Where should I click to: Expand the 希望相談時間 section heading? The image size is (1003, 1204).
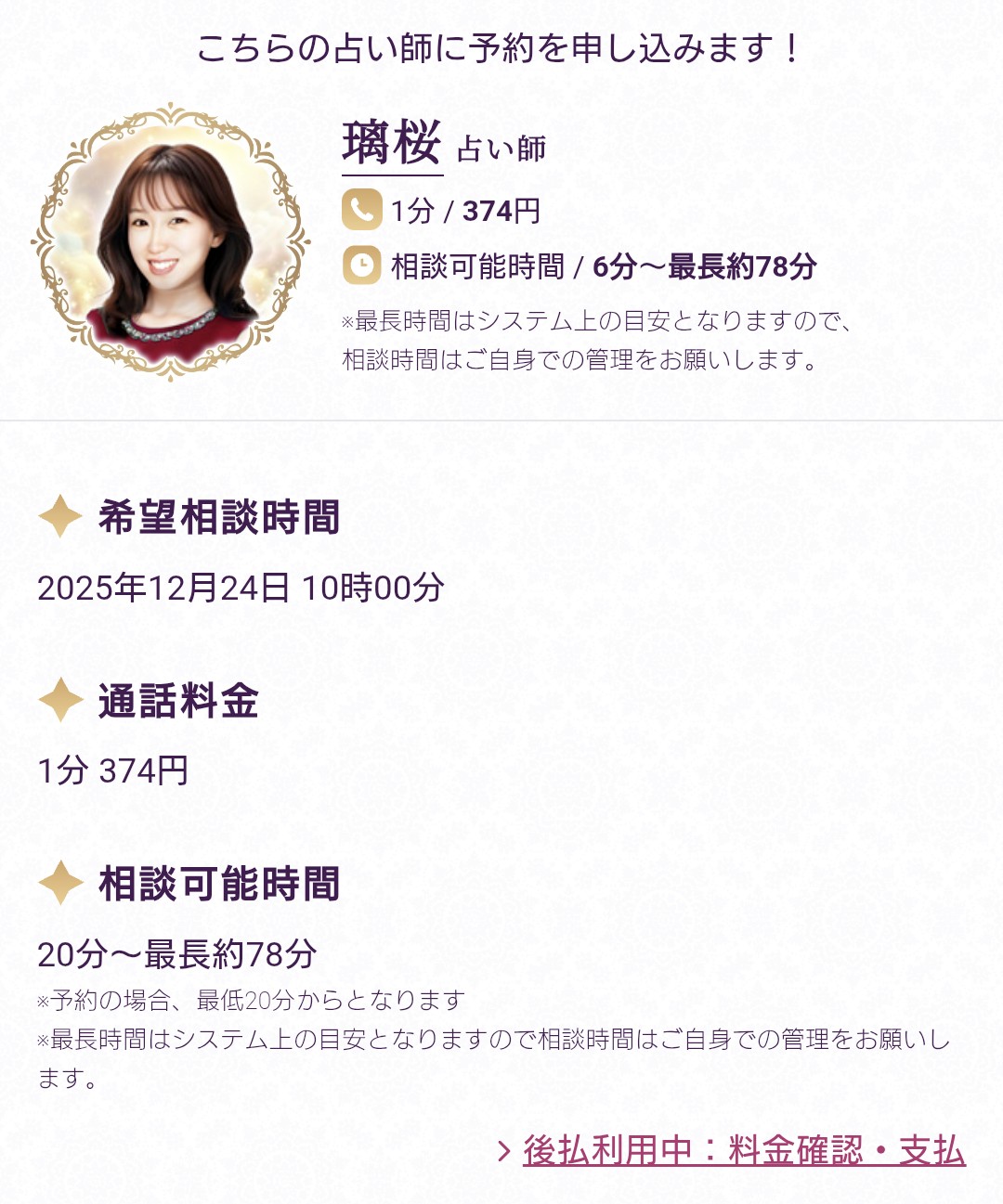tap(220, 518)
